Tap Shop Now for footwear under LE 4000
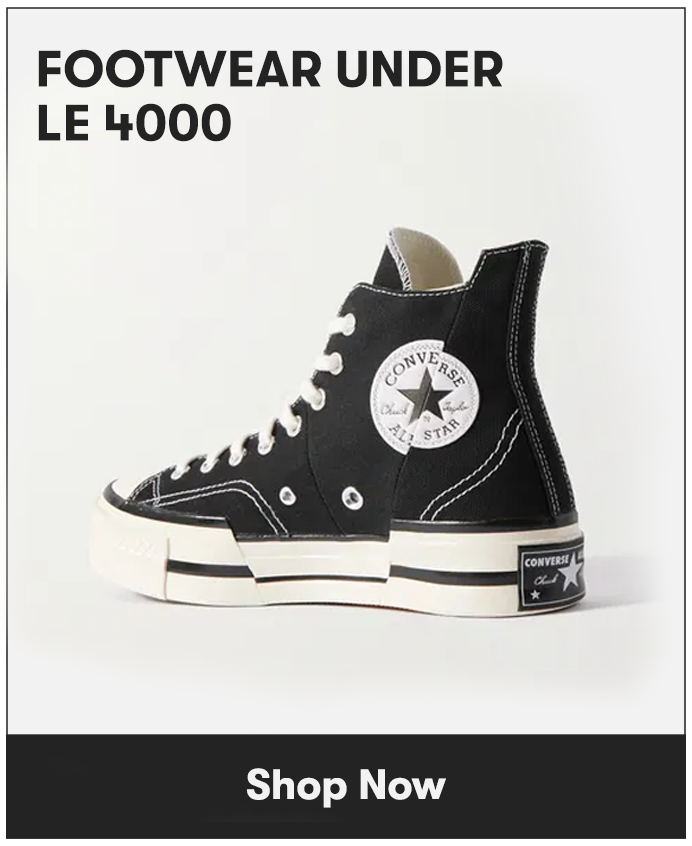This screenshot has width=692, height=846. (x=346, y=785)
